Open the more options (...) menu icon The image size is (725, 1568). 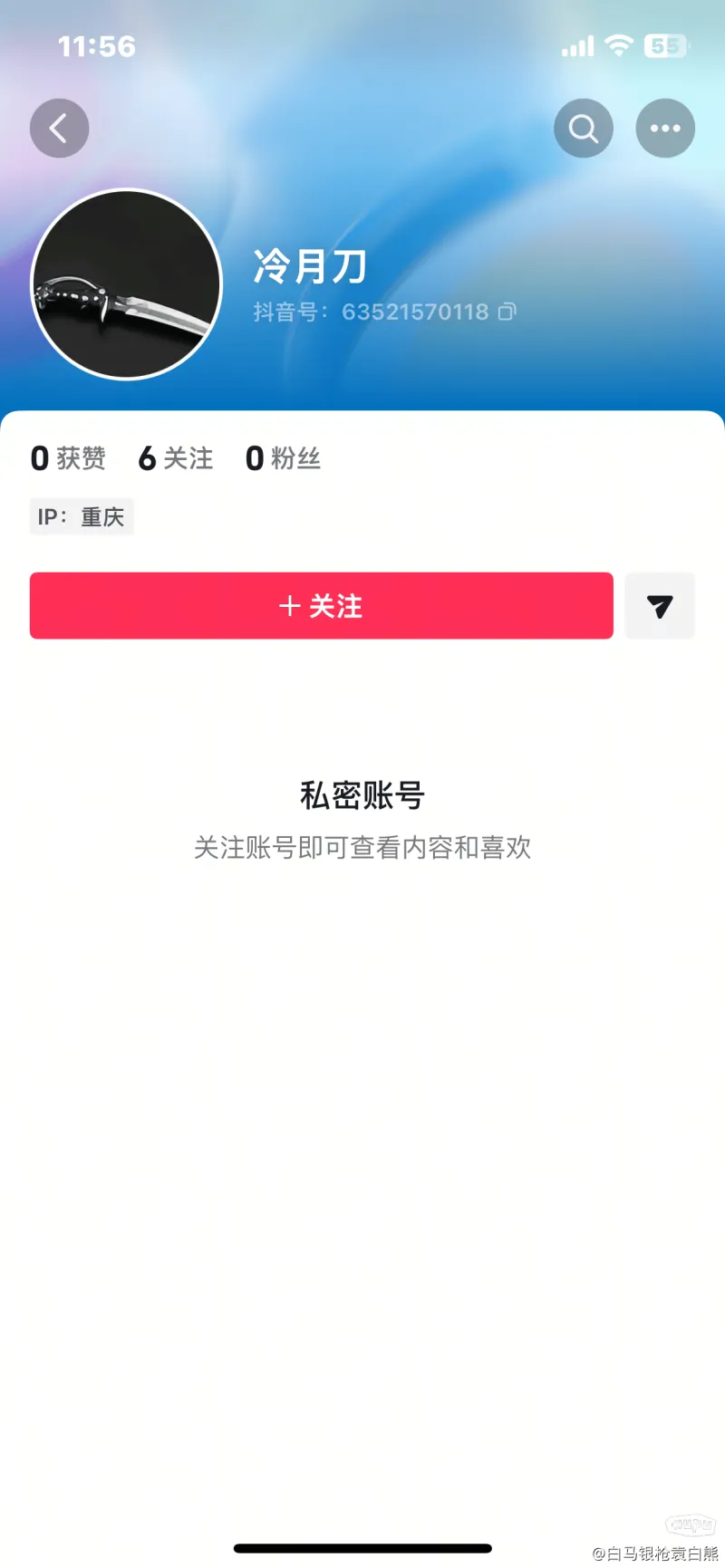point(665,128)
